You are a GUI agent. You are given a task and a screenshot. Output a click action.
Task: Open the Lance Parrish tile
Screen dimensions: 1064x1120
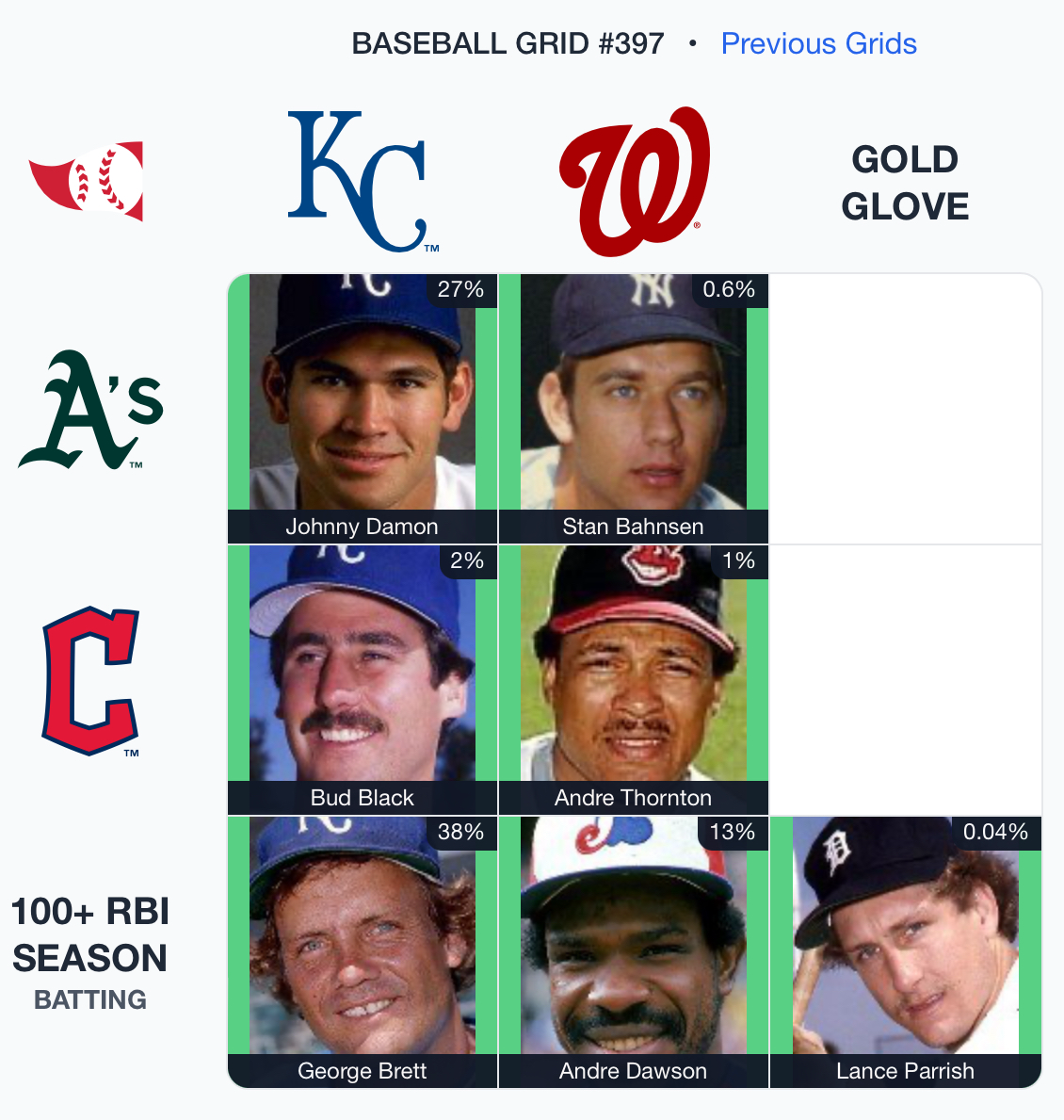click(905, 951)
